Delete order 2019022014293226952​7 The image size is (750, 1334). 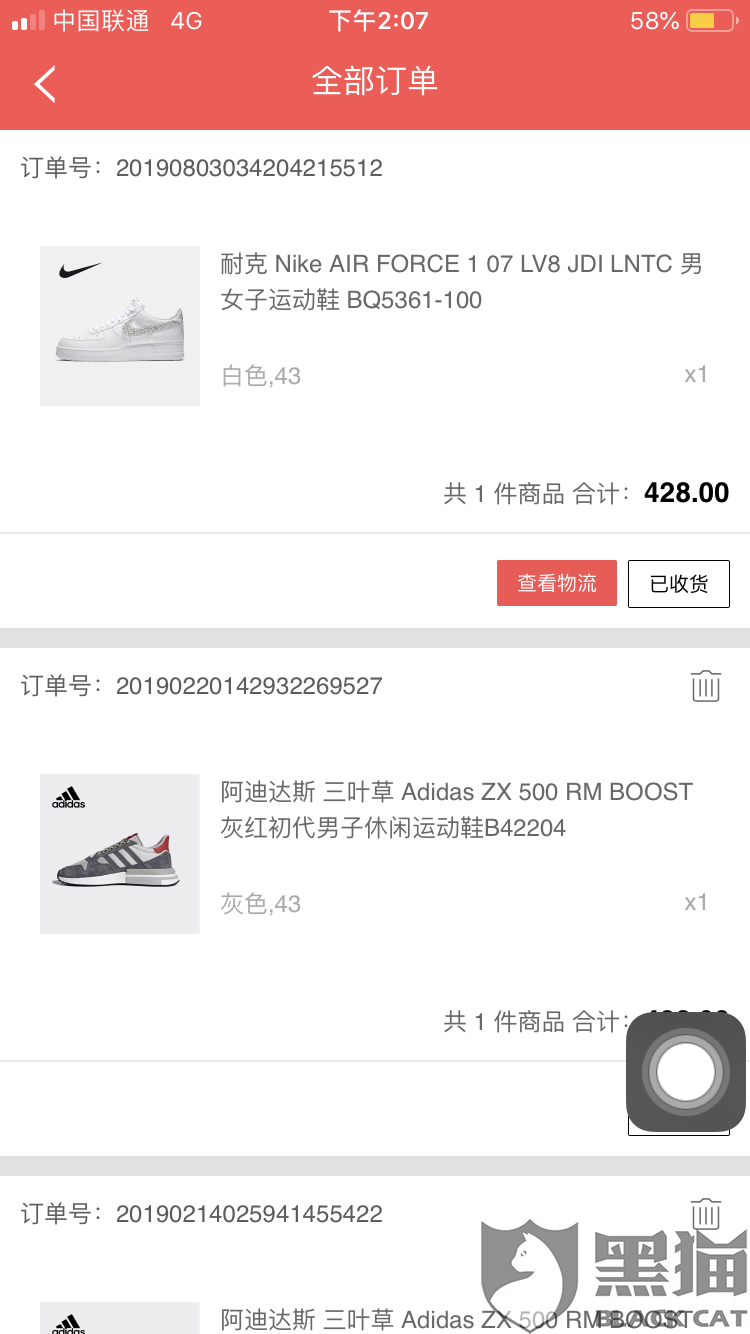[705, 686]
